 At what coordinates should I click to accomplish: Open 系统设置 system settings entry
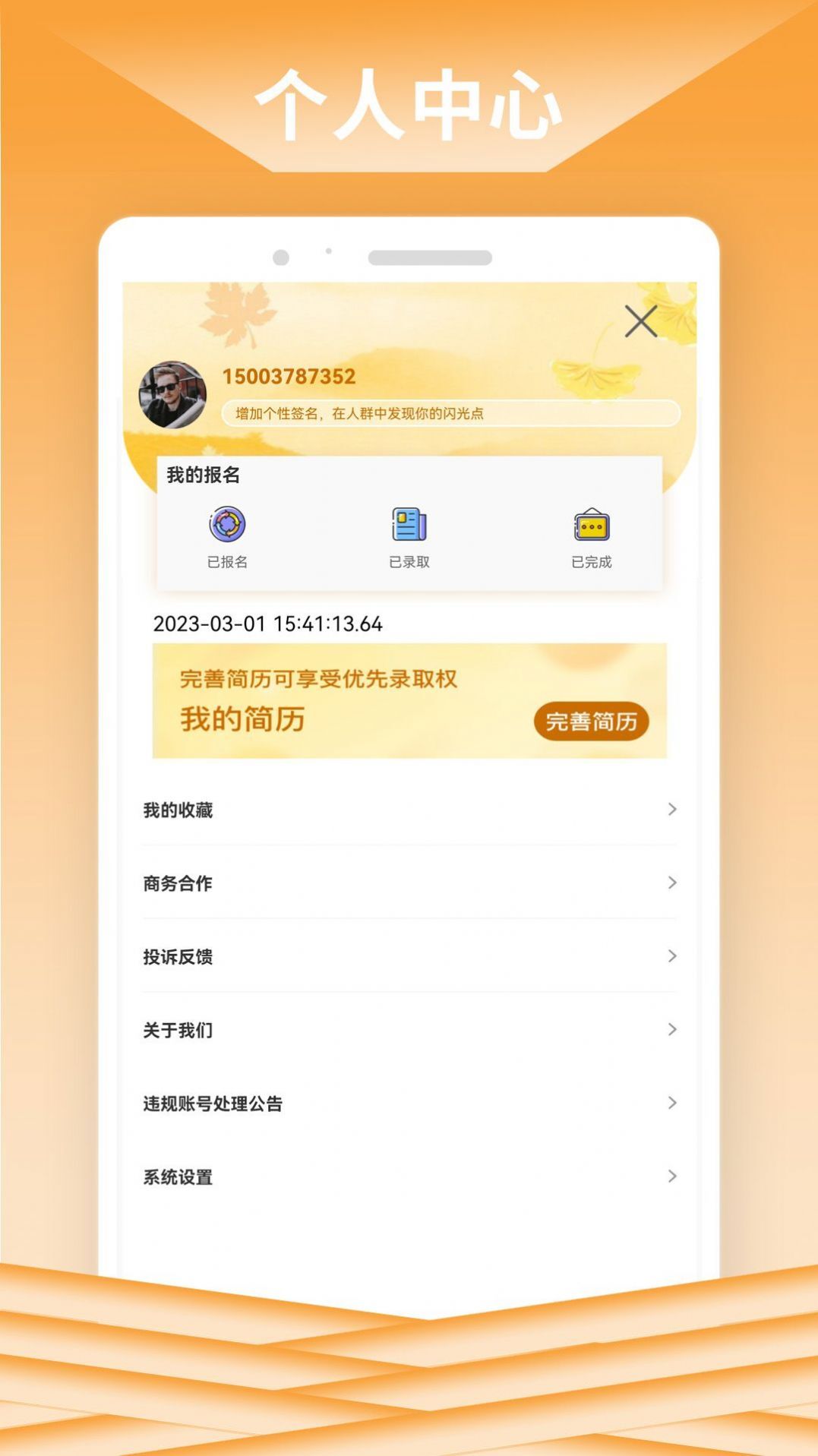175,1177
